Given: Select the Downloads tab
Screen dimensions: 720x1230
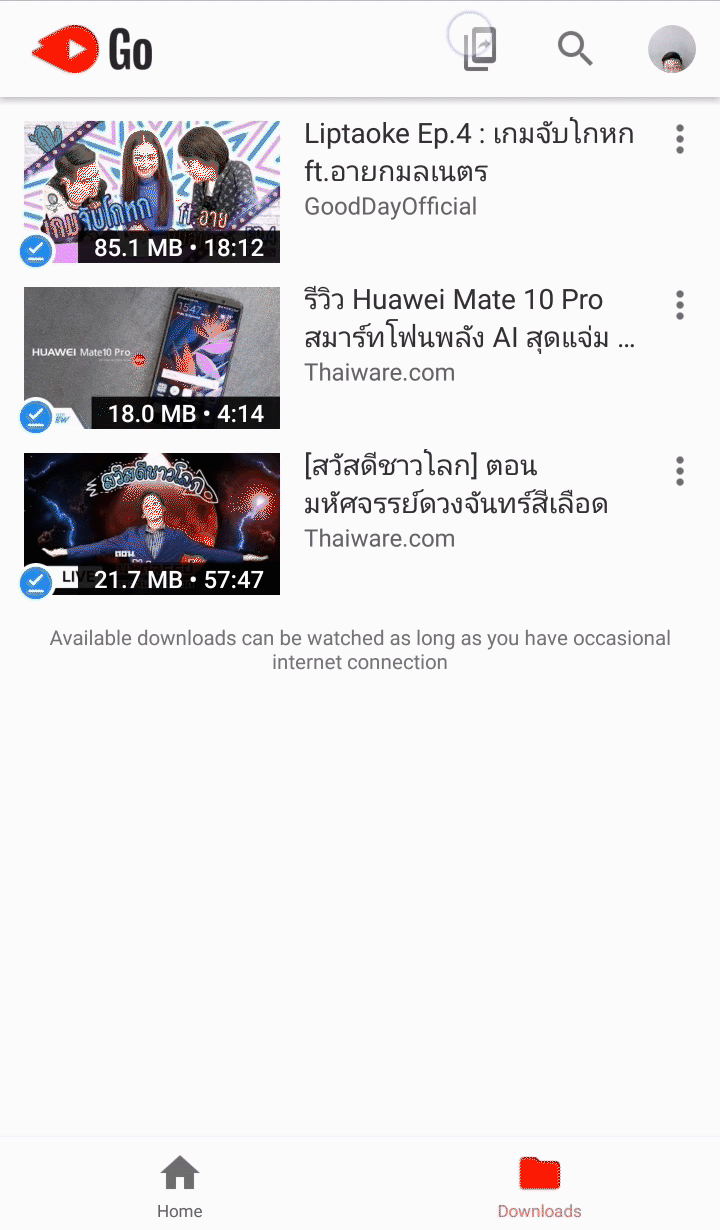Looking at the screenshot, I should pyautogui.click(x=540, y=1186).
